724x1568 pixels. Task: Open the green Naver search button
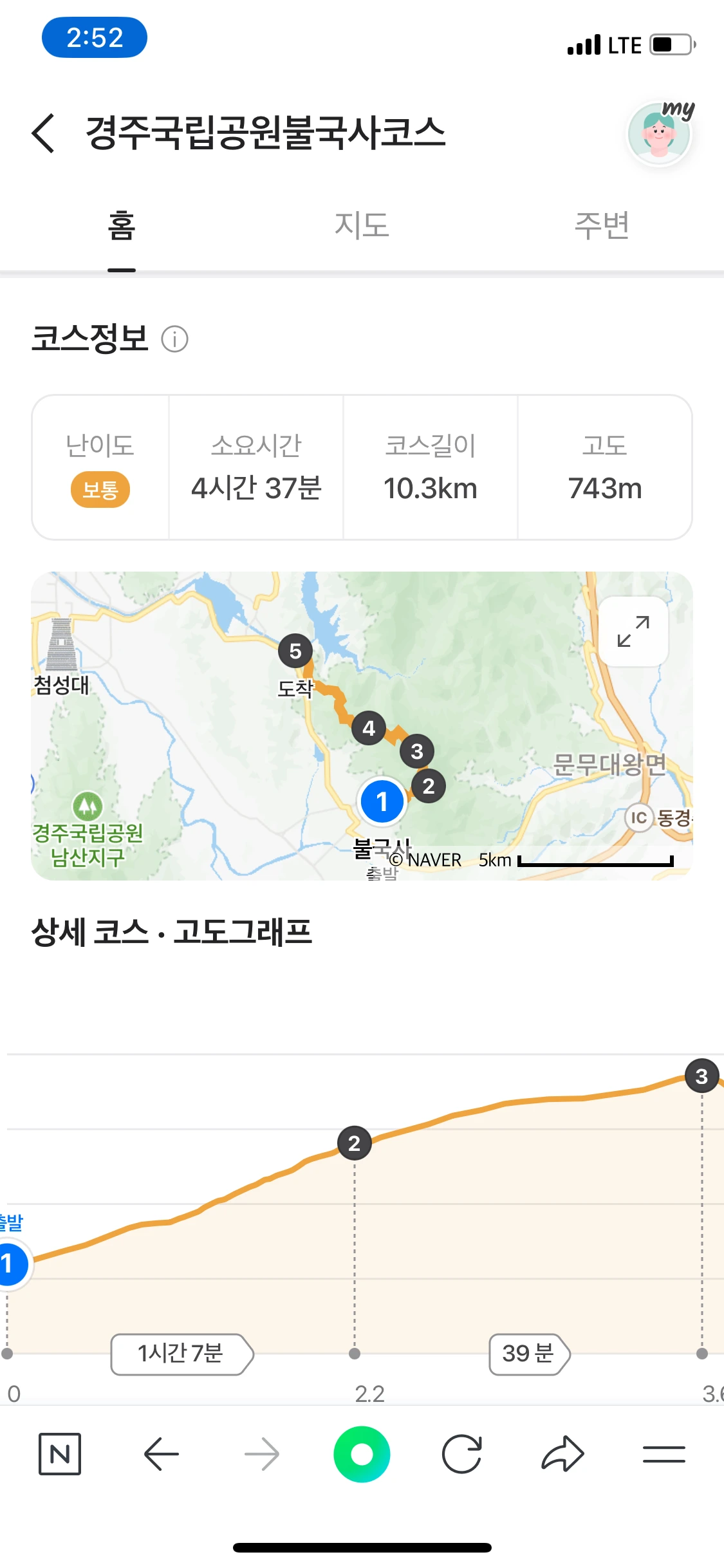(362, 1454)
